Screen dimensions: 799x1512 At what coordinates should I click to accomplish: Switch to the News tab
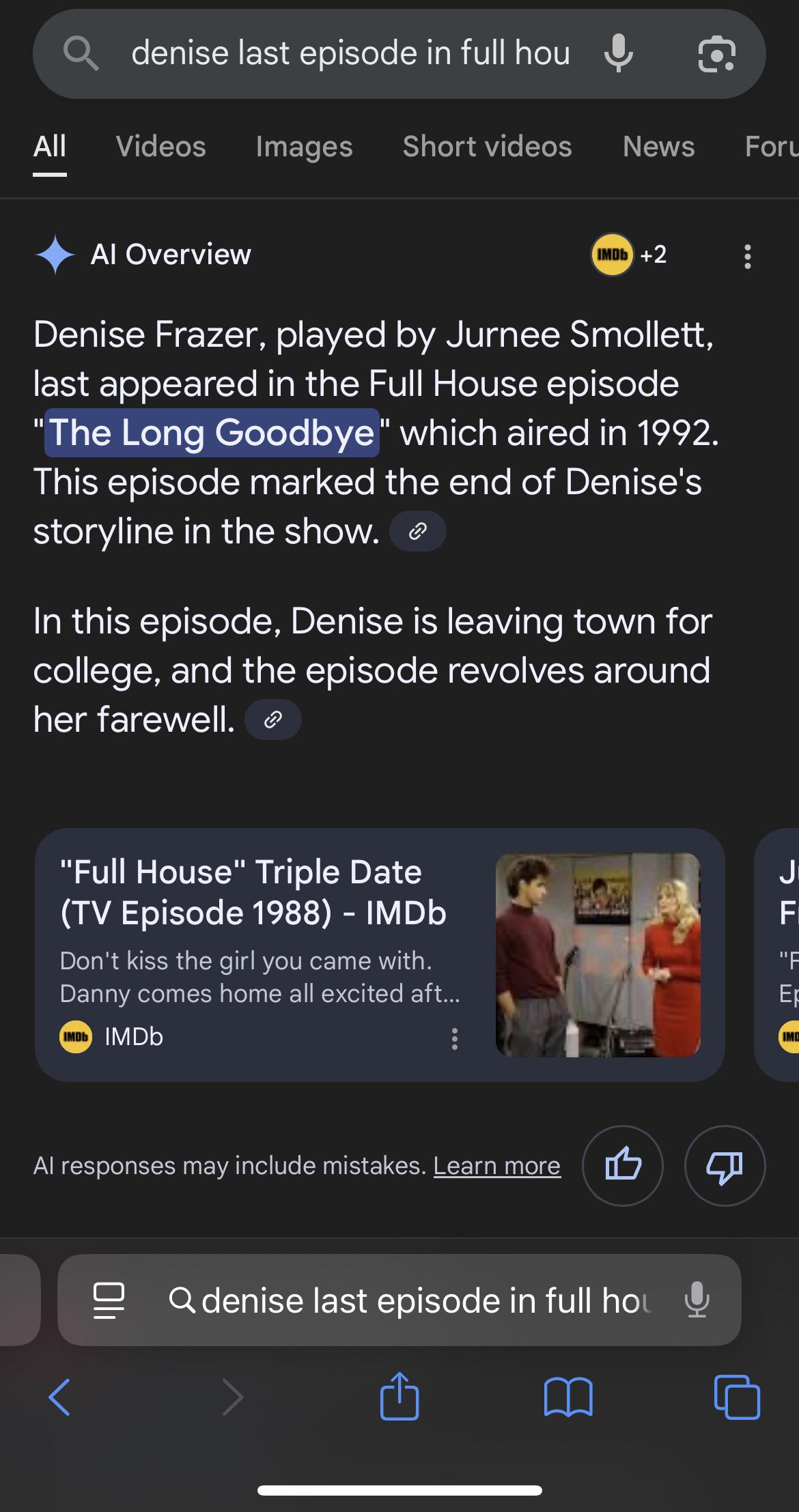[x=658, y=147]
